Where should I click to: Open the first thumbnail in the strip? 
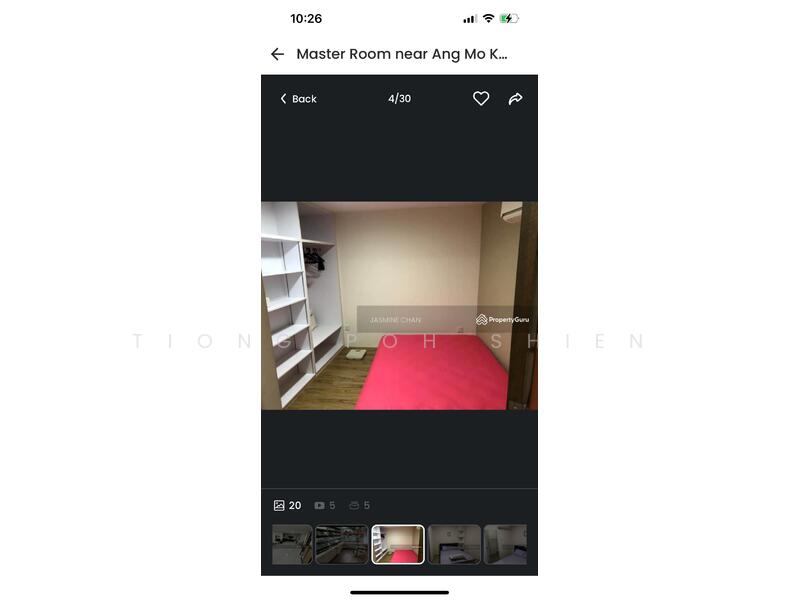291,545
